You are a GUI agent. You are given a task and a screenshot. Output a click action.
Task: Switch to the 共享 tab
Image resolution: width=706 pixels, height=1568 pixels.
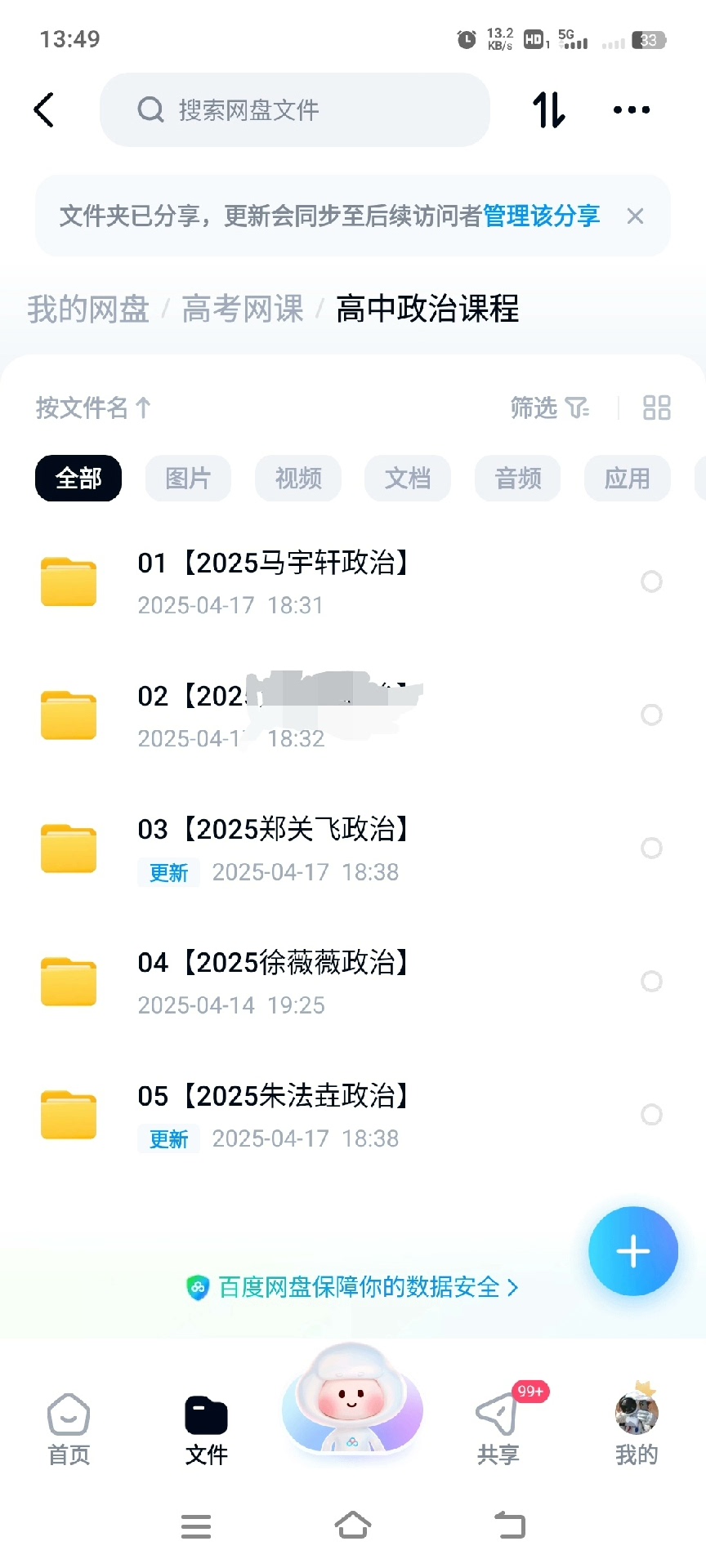click(498, 1429)
